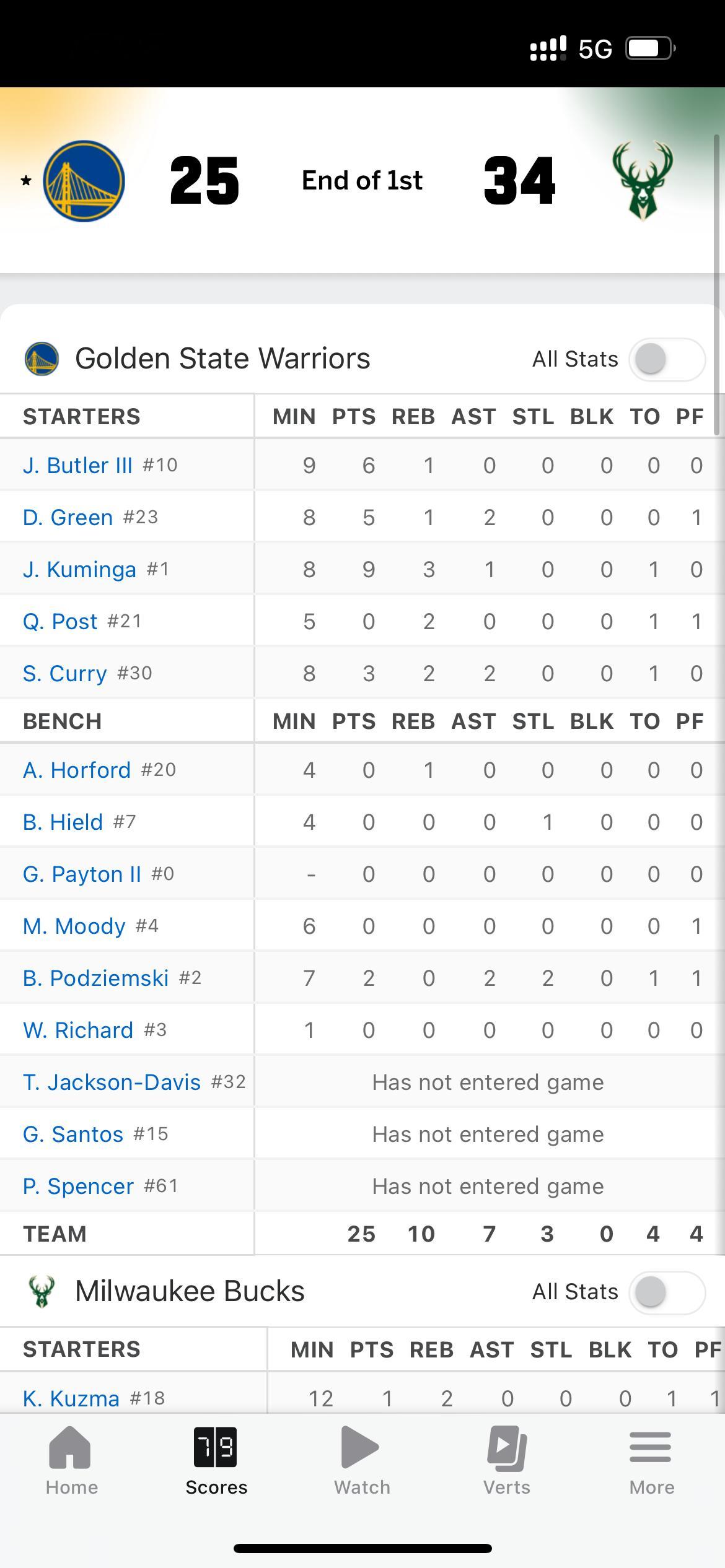This screenshot has width=725, height=1568.
Task: Open M. Moody's player page
Action: point(74,926)
